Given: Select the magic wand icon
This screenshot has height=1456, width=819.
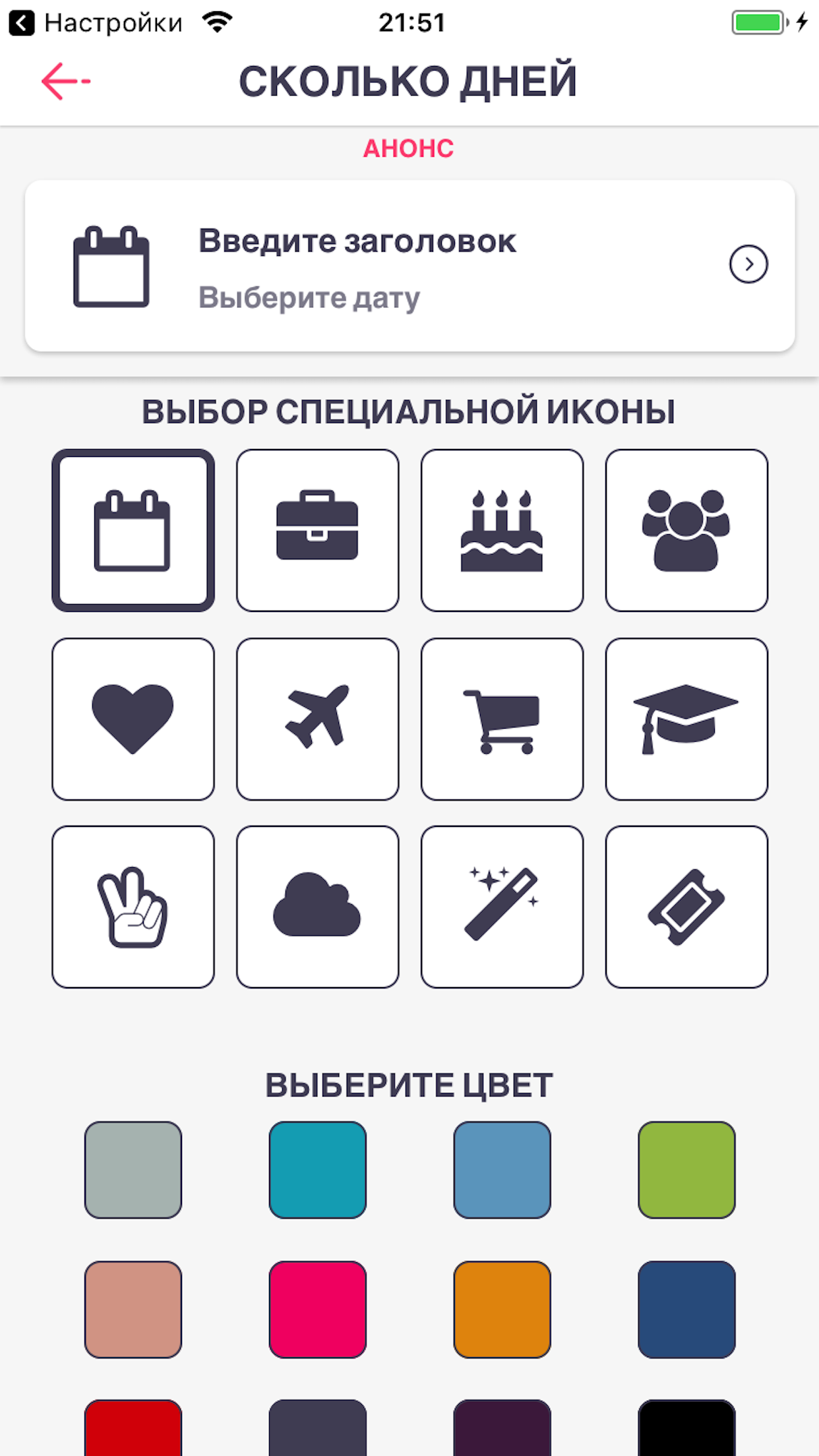Looking at the screenshot, I should pos(502,907).
